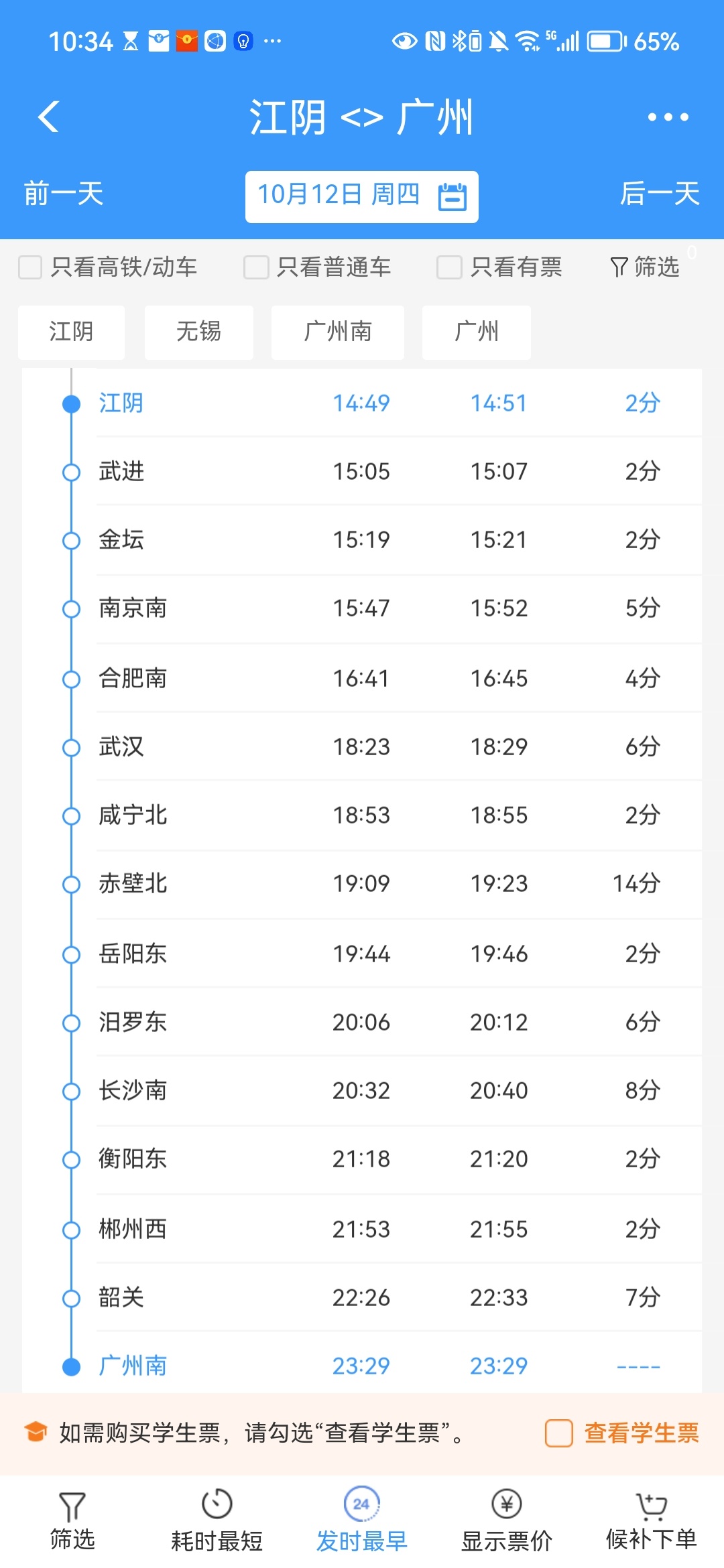Screen dimensions: 724x1568
Task: Enable the 查看学生票 checkbox
Action: click(x=559, y=1433)
